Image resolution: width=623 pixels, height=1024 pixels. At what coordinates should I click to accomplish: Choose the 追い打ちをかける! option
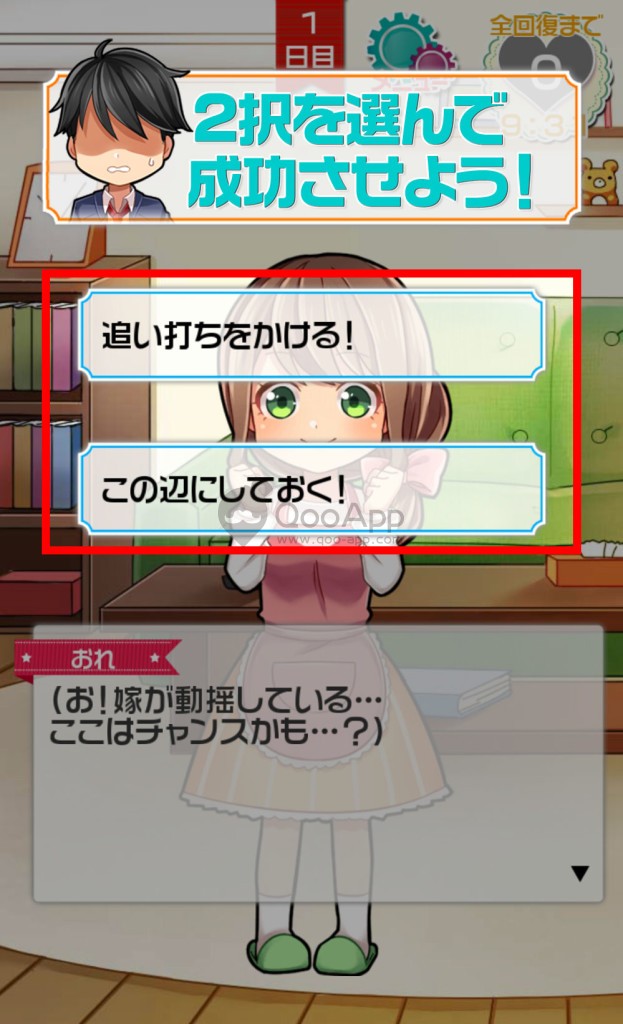click(311, 335)
